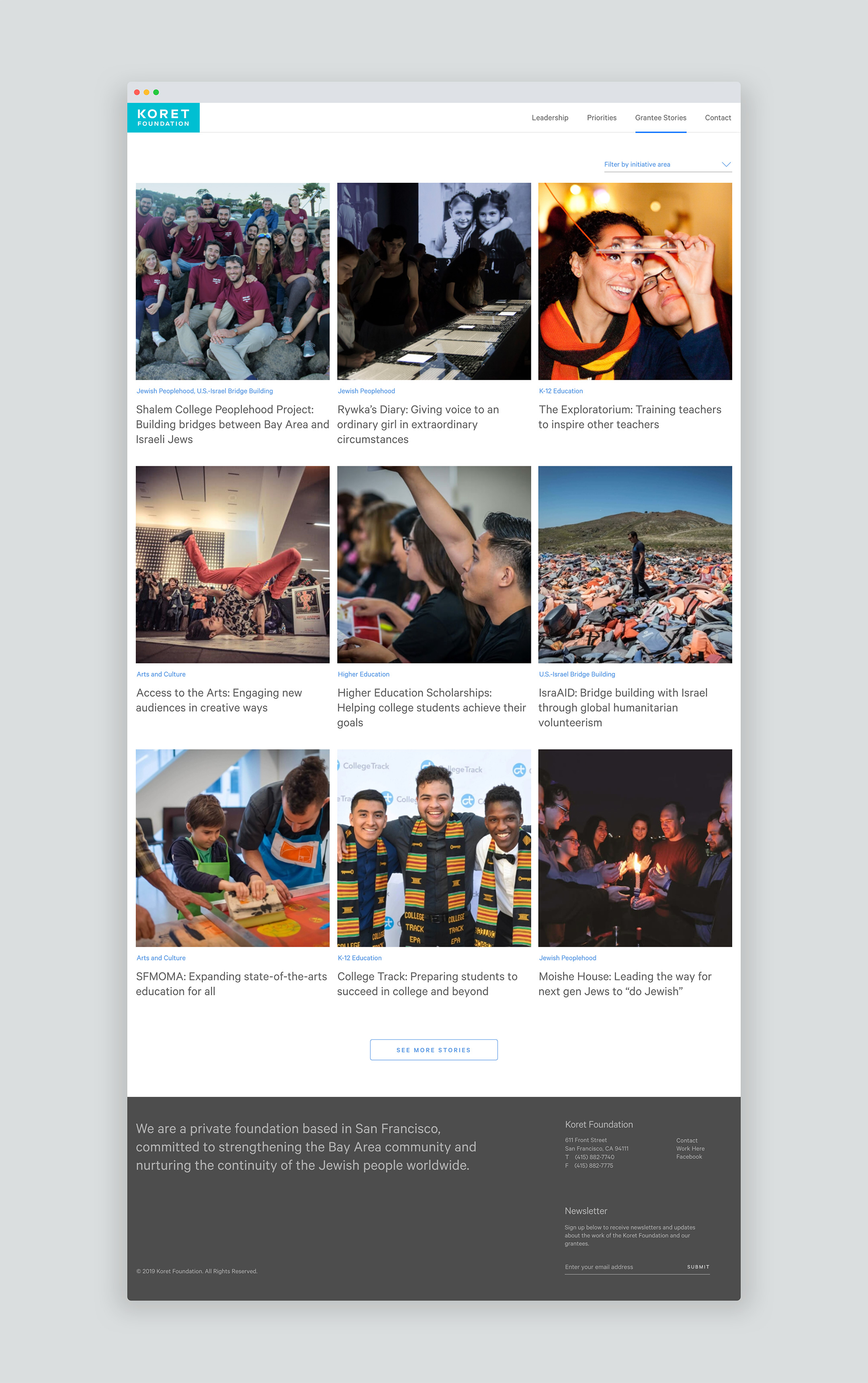View the Exploratorium teacher training story
The height and width of the screenshot is (1383, 868).
[x=629, y=417]
